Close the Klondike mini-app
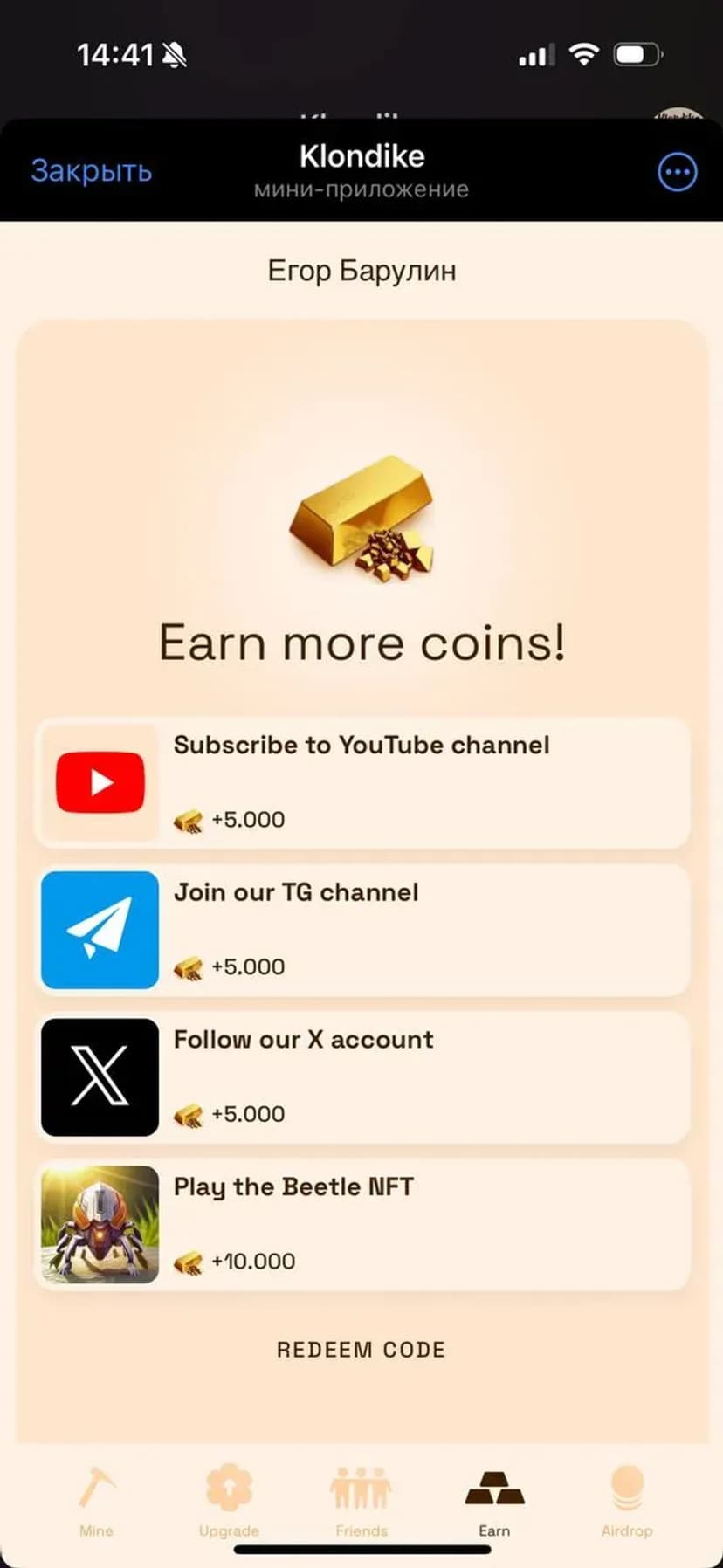This screenshot has height=1568, width=723. point(91,170)
